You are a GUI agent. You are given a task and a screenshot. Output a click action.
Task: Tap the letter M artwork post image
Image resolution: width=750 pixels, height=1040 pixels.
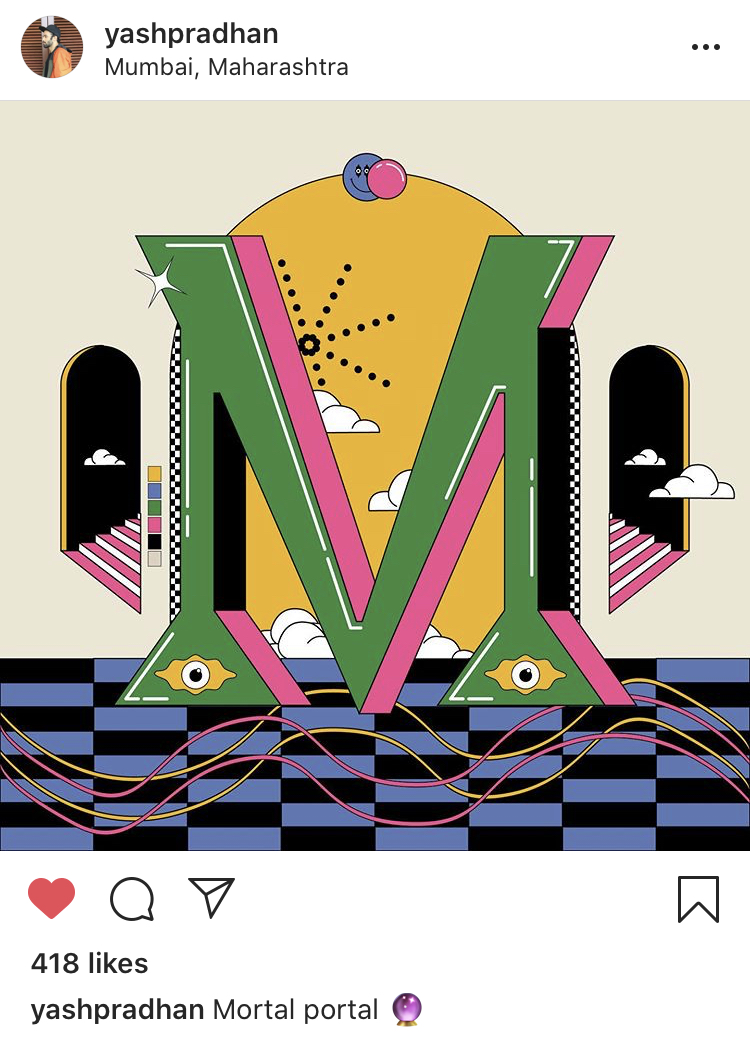[375, 475]
